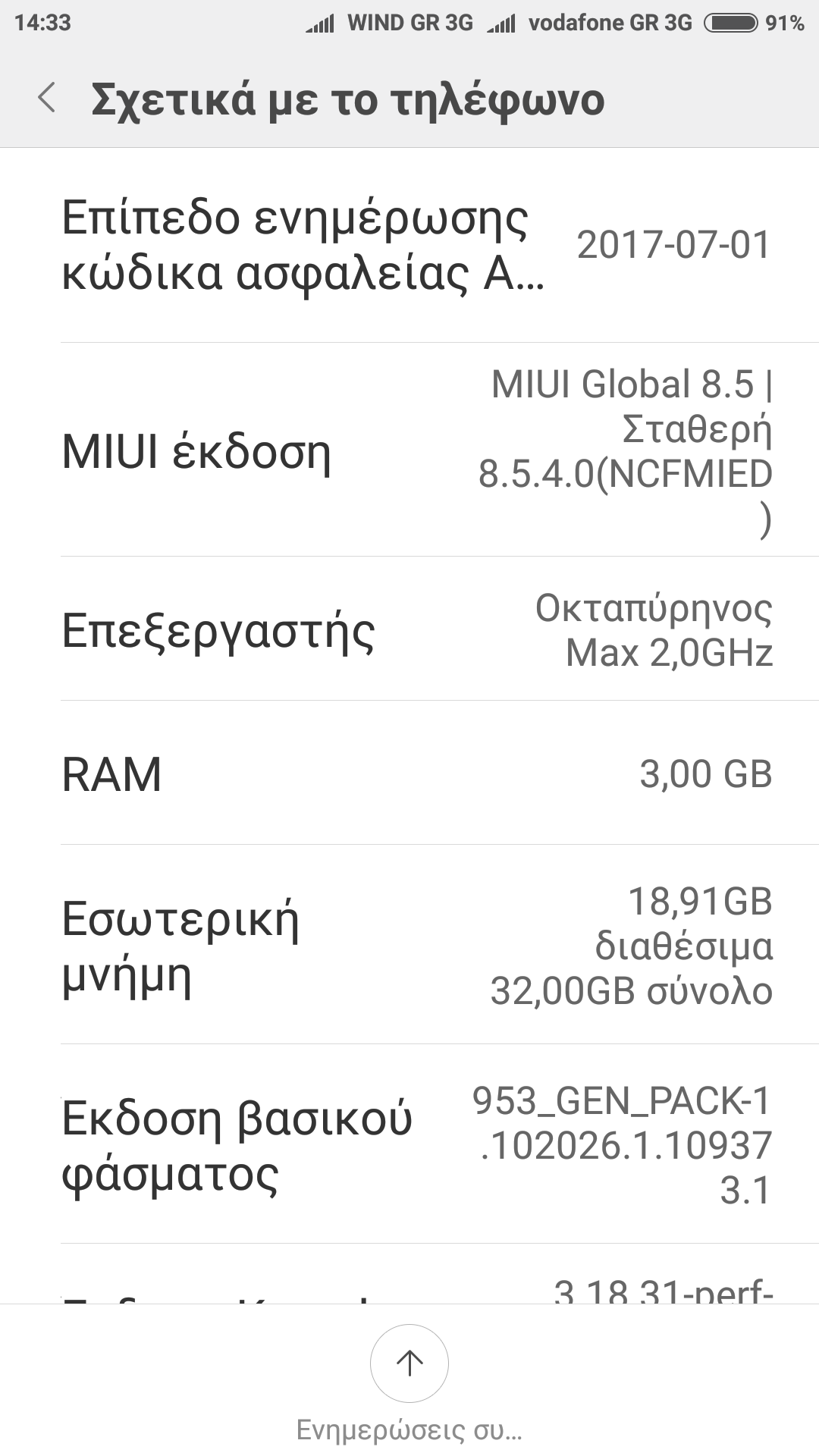
Task: Tap the MIUI έκδοση row
Action: click(409, 450)
